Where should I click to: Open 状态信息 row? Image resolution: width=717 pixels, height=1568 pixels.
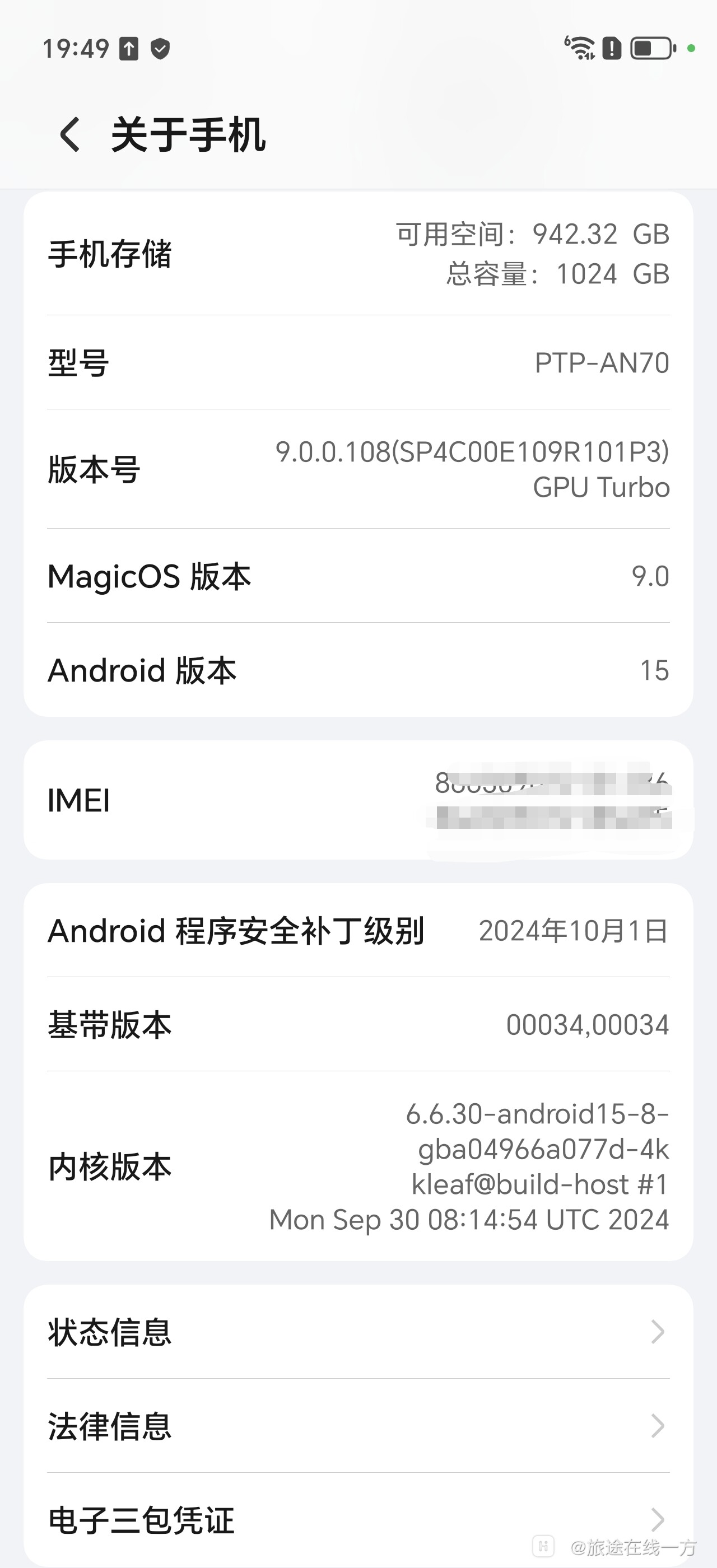click(358, 1332)
